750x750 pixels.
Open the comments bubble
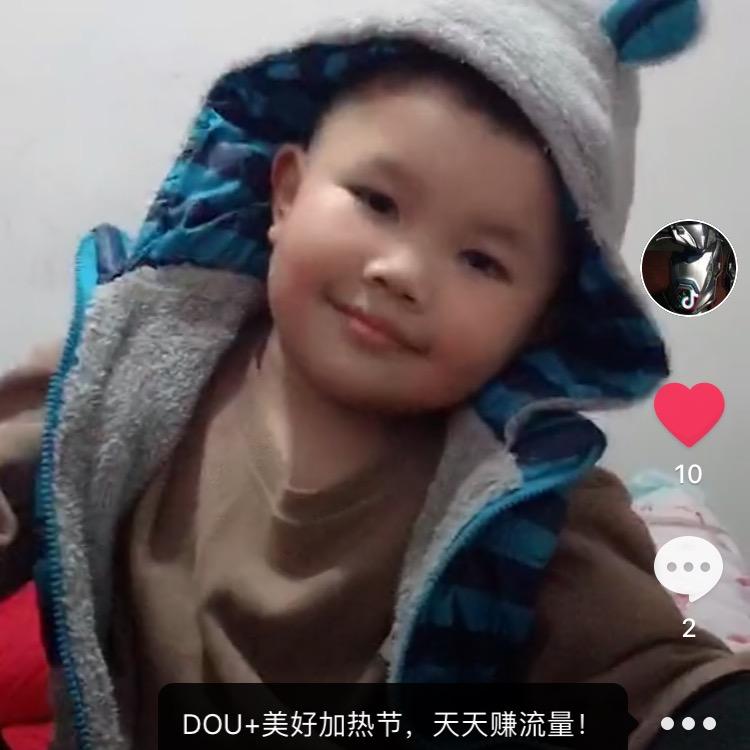(x=688, y=569)
